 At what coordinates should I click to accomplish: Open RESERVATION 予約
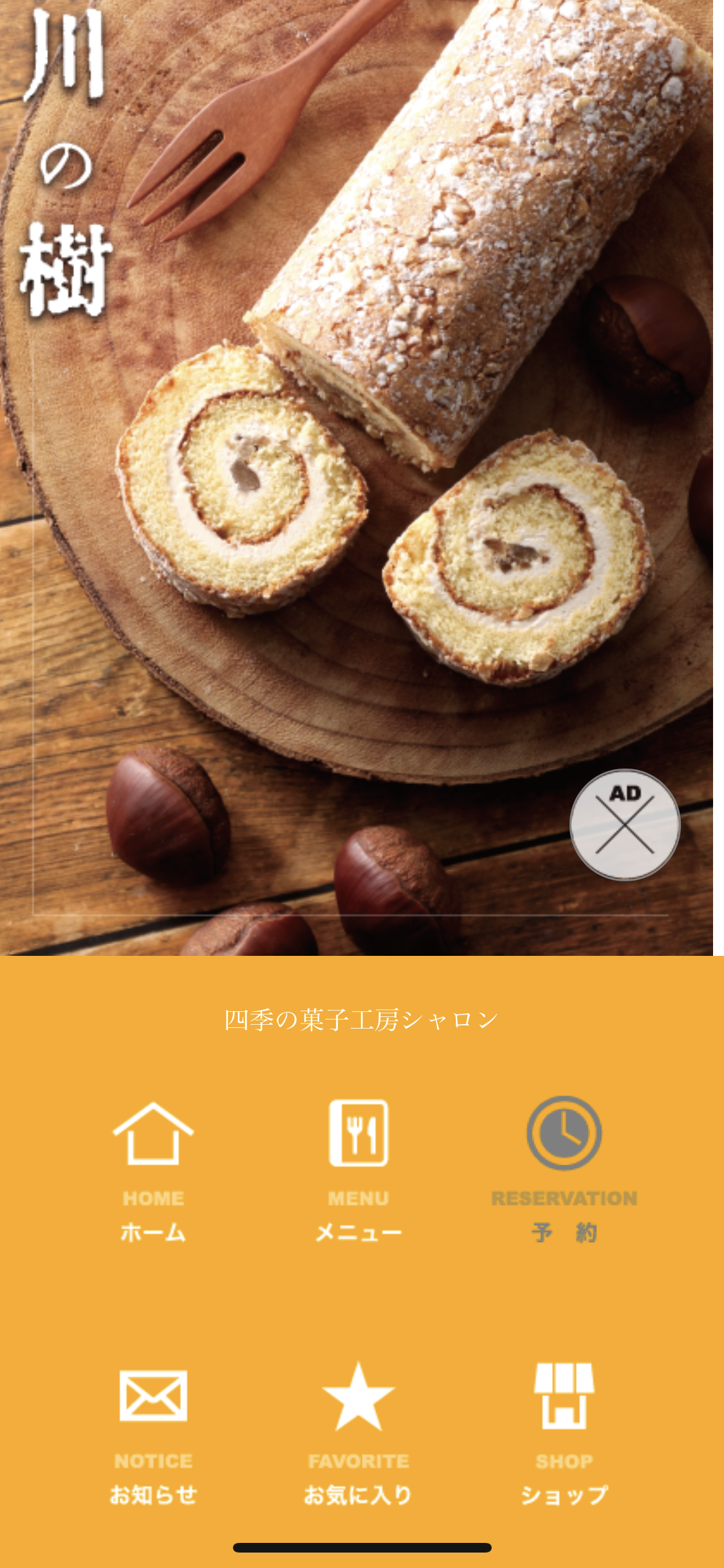click(564, 1168)
